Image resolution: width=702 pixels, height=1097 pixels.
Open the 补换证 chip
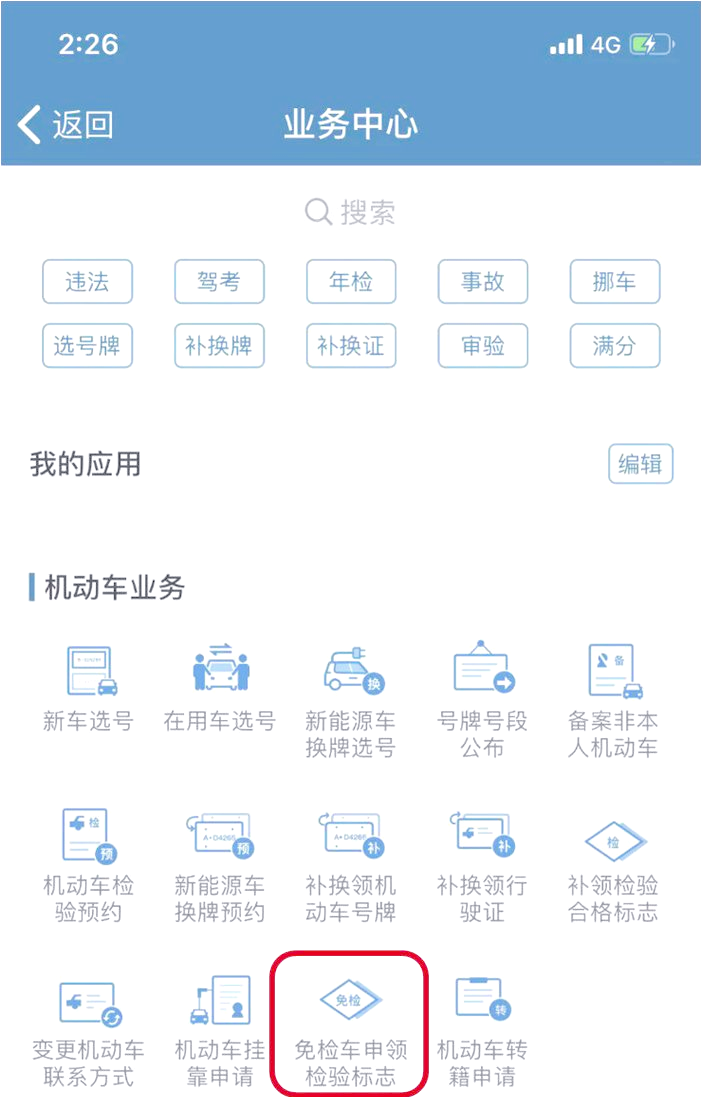(x=351, y=346)
